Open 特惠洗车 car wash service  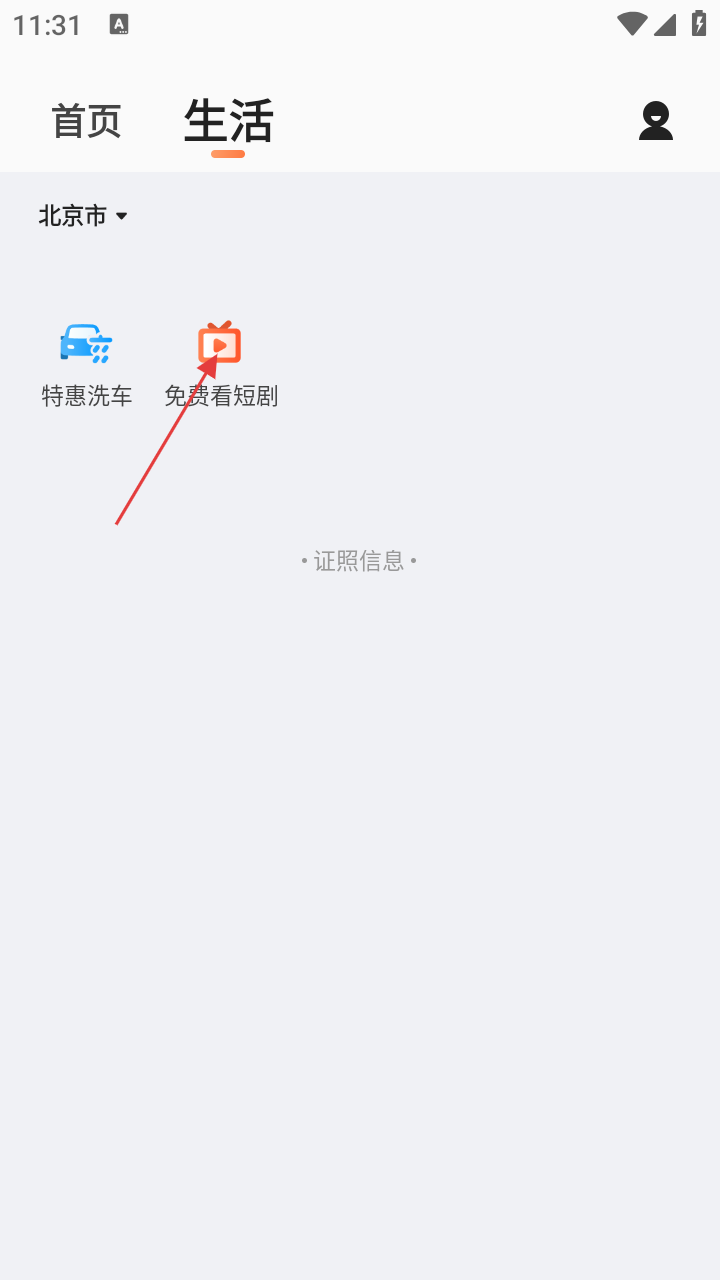point(87,365)
